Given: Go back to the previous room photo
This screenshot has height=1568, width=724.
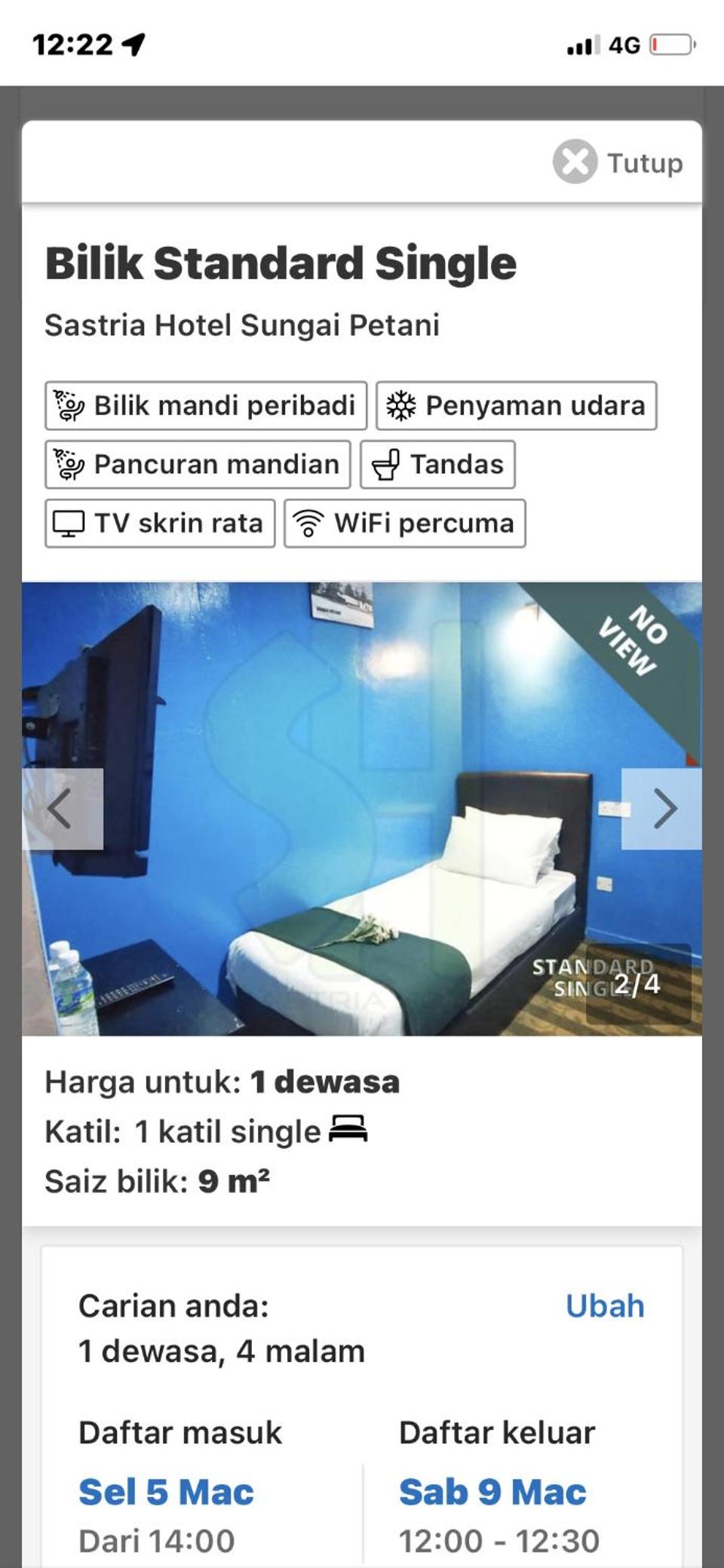Looking at the screenshot, I should tap(62, 809).
